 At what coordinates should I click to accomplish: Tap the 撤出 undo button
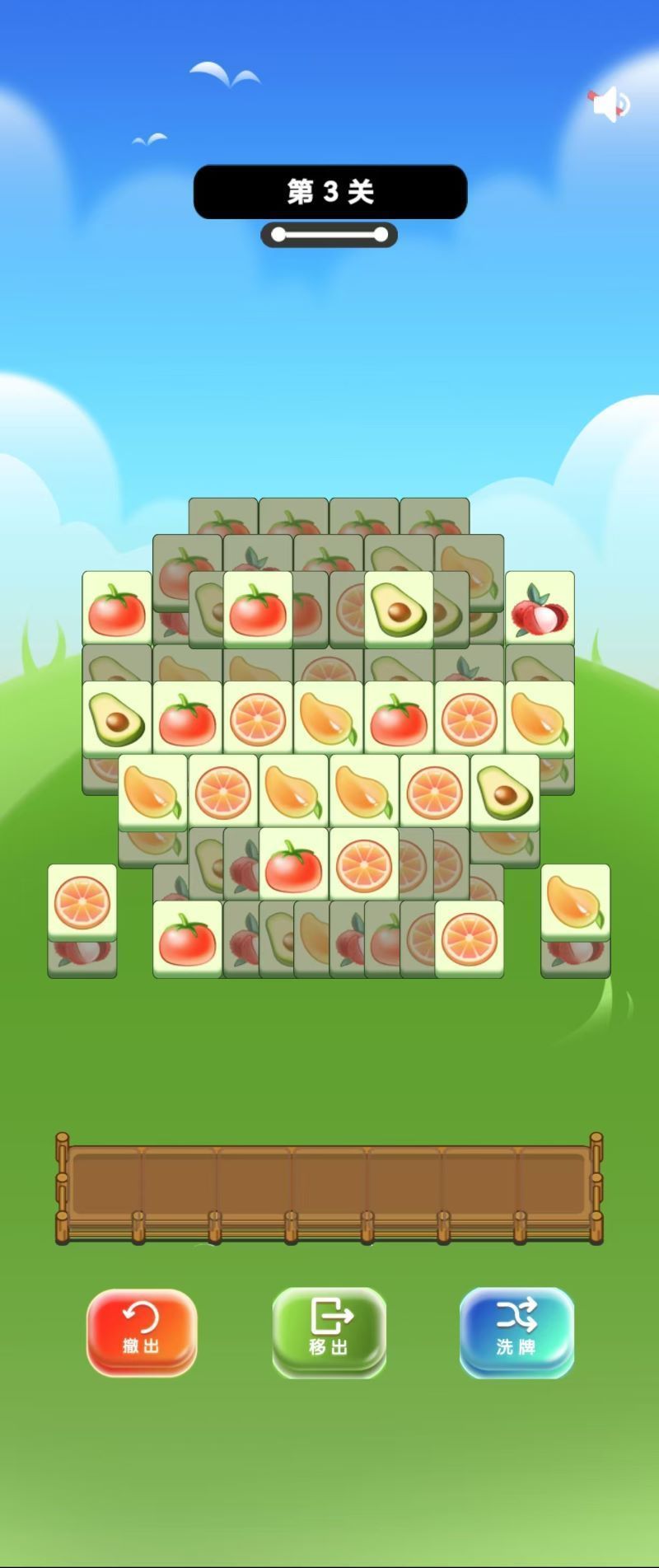point(142,1331)
